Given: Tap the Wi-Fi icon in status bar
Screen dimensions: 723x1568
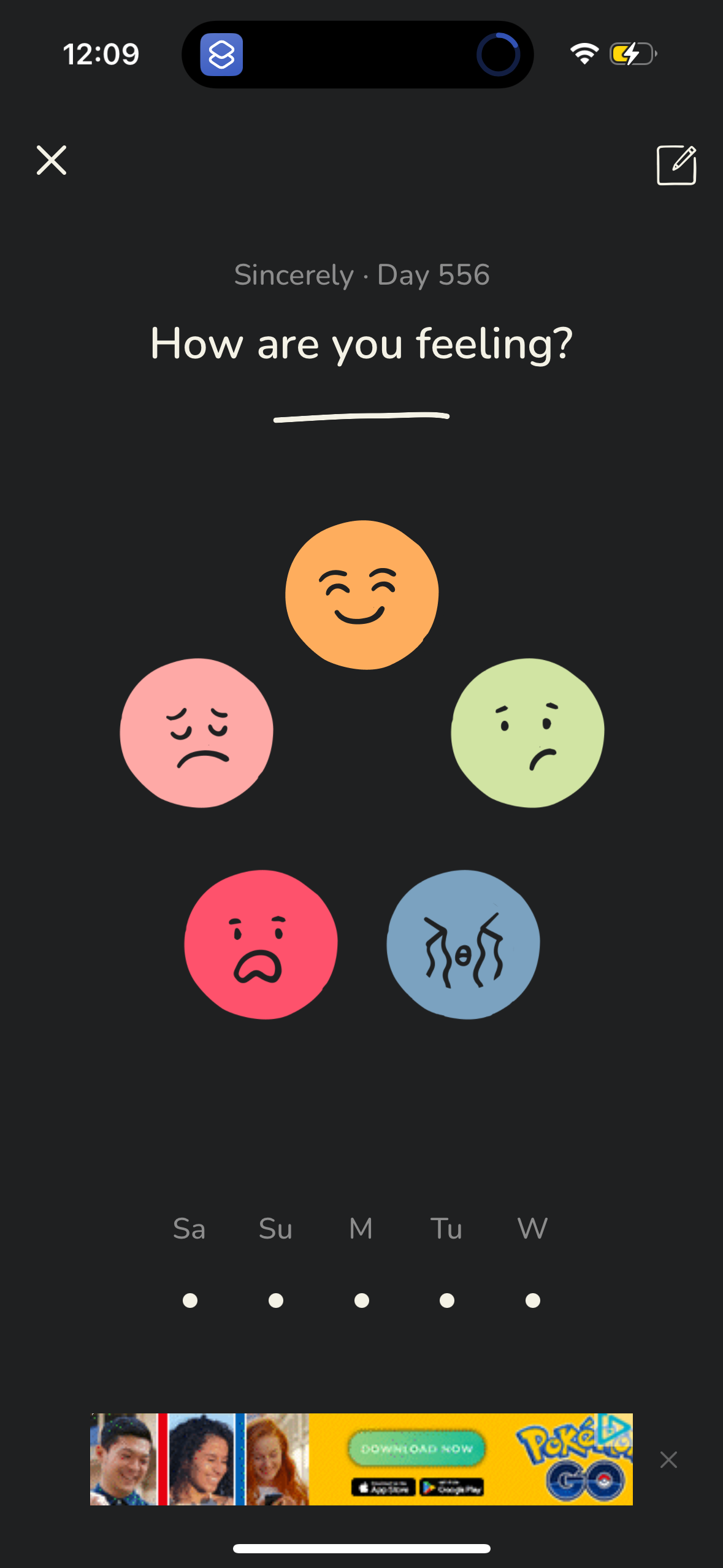Looking at the screenshot, I should (584, 54).
